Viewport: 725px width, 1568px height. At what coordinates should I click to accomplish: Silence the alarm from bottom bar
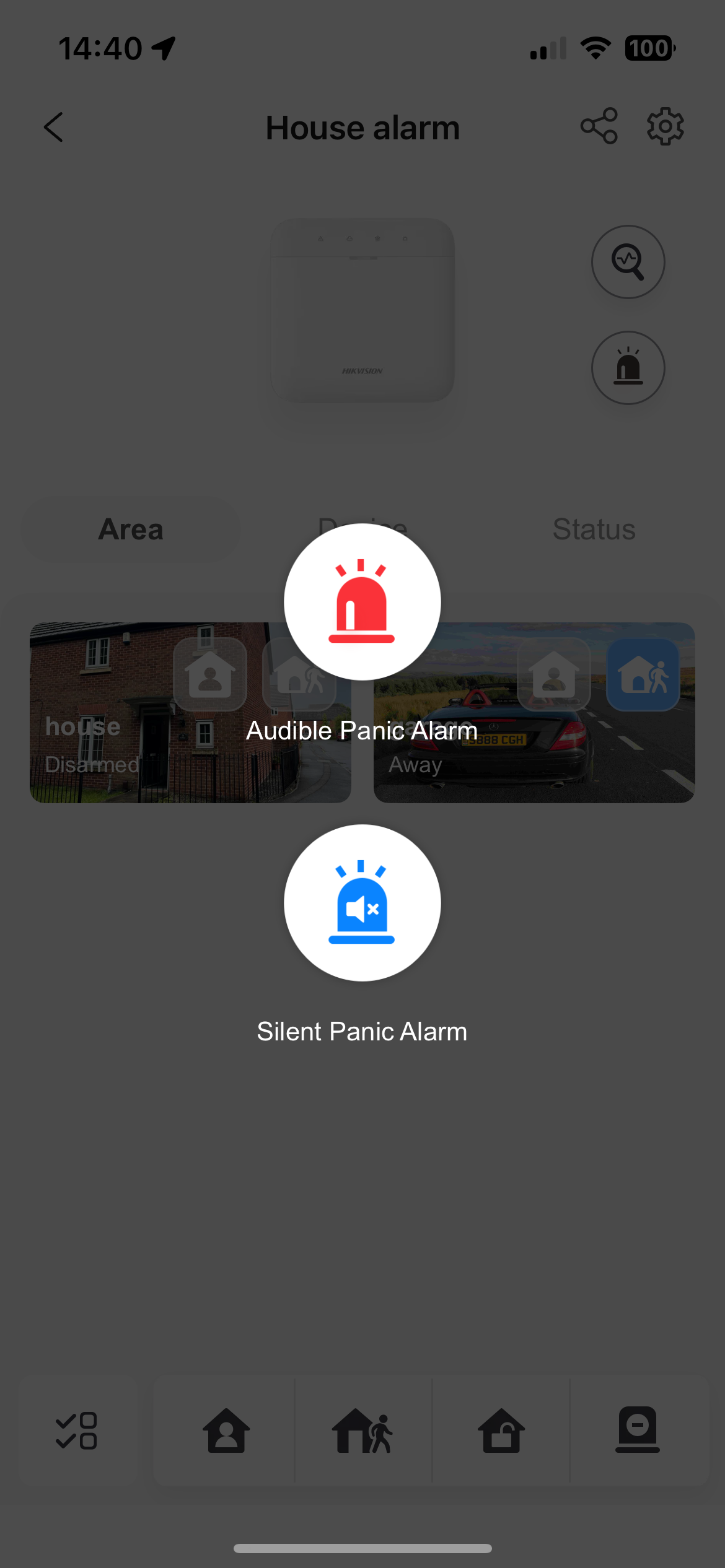tap(637, 1431)
